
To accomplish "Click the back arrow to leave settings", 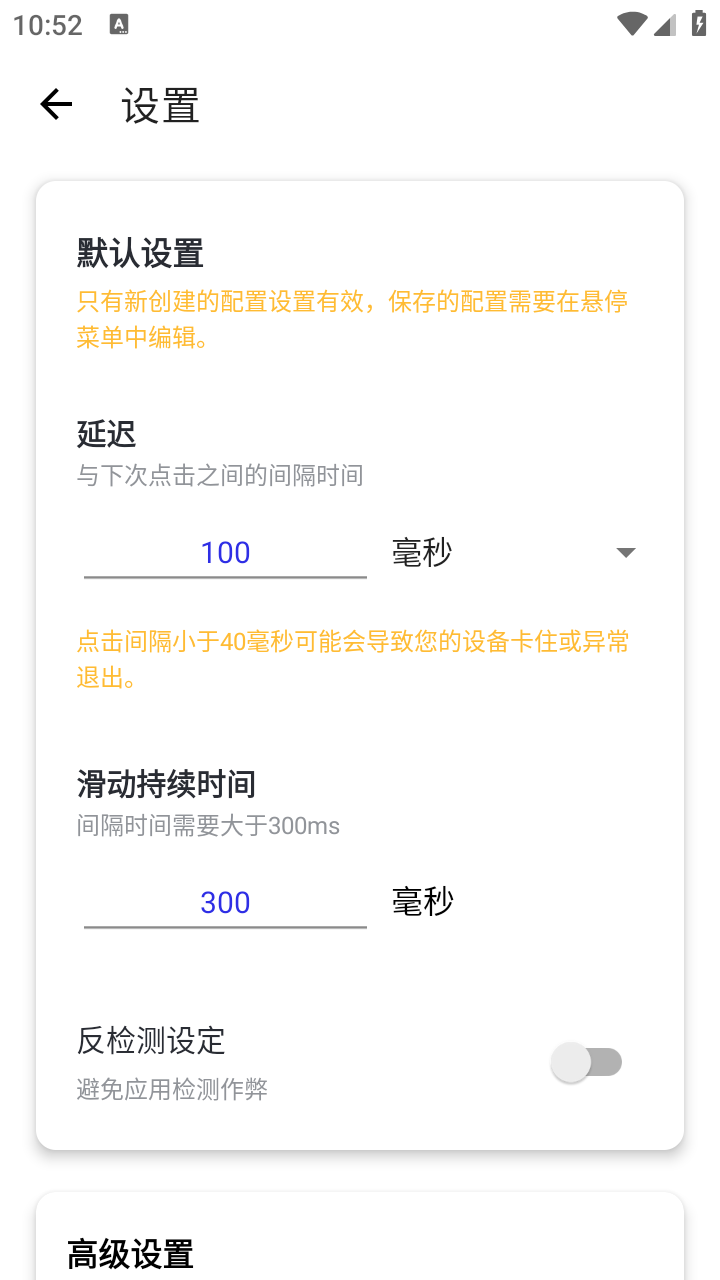I will tap(56, 104).
